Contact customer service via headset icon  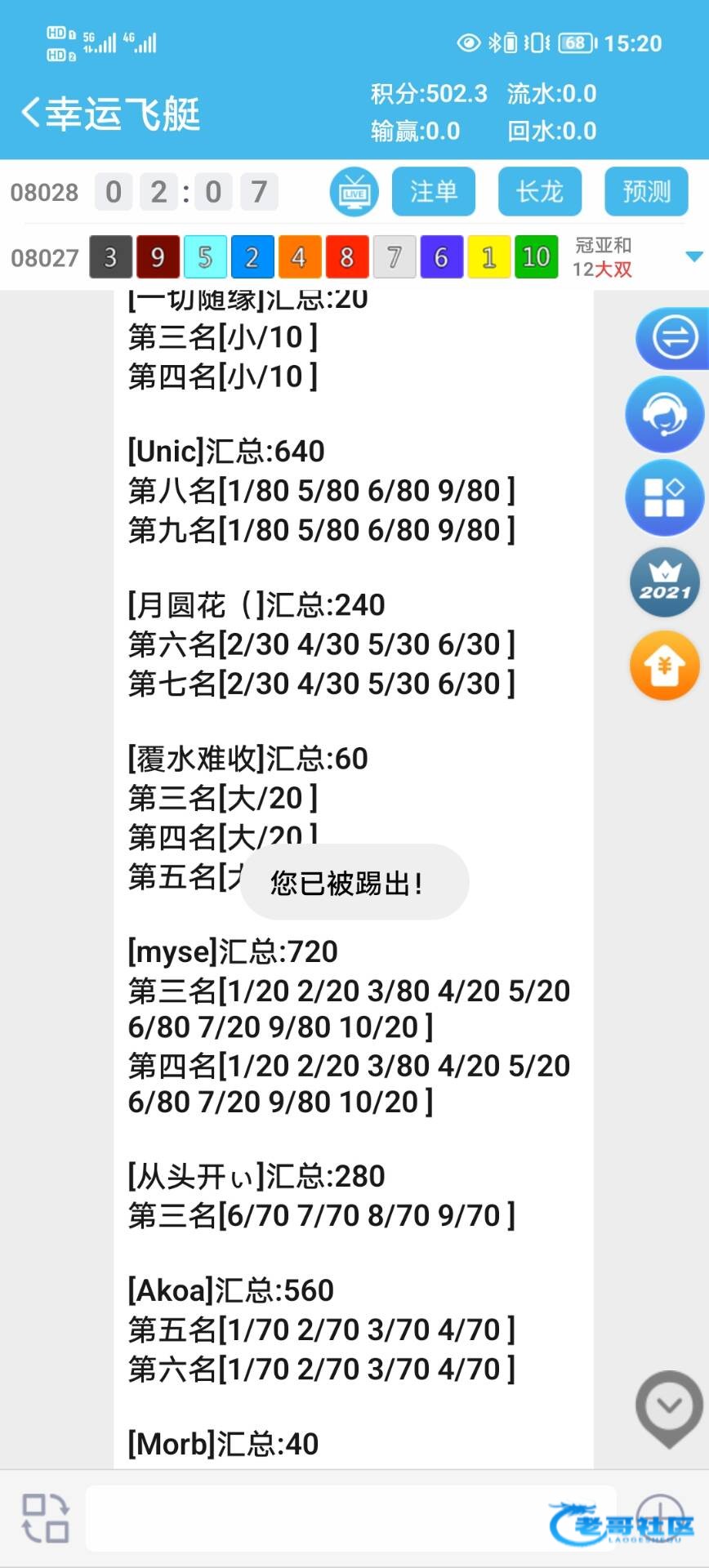[x=664, y=415]
